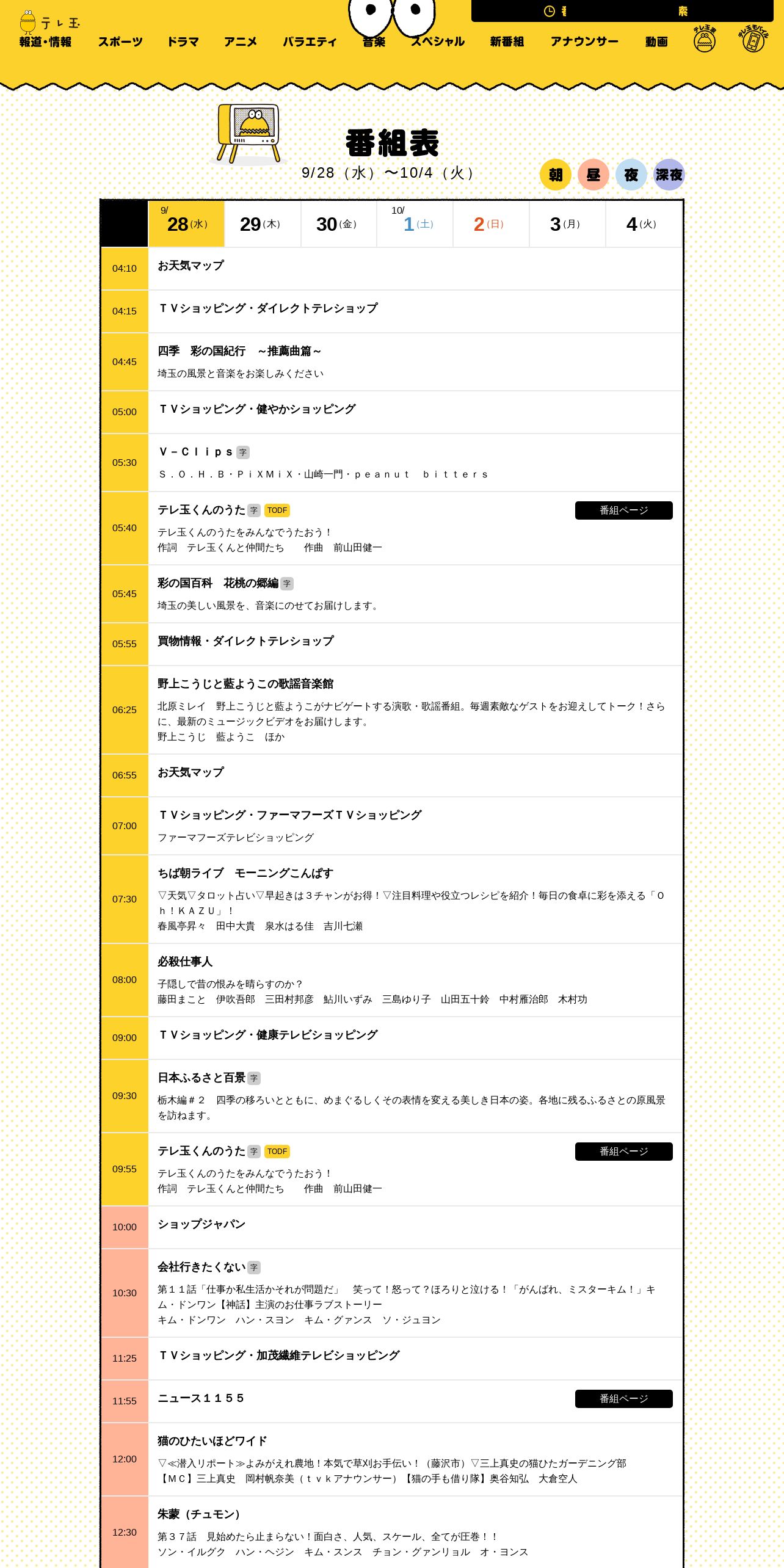The height and width of the screenshot is (1568, 784).
Task: Open 番組ページ for ニュース１１５５
Action: (624, 1399)
